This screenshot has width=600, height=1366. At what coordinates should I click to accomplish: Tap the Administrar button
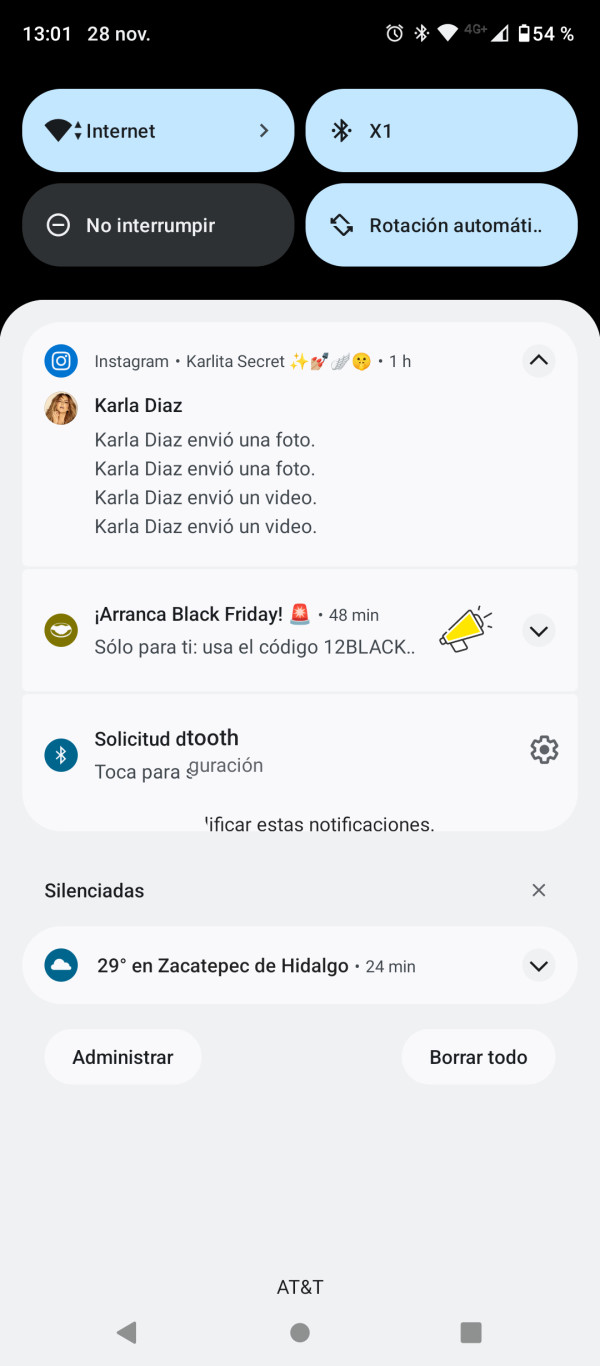123,1057
